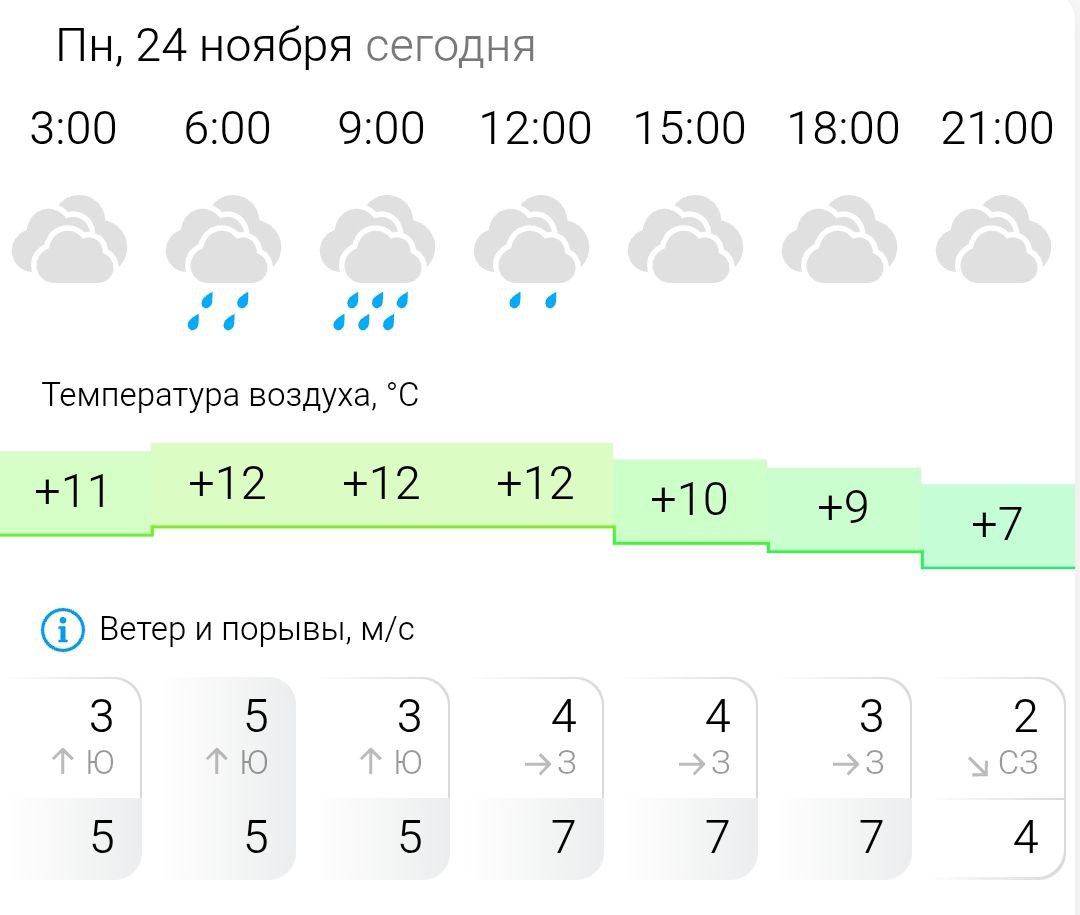This screenshot has height=915, width=1080.
Task: Open the info icon beside Ветер и порывы
Action: (62, 631)
